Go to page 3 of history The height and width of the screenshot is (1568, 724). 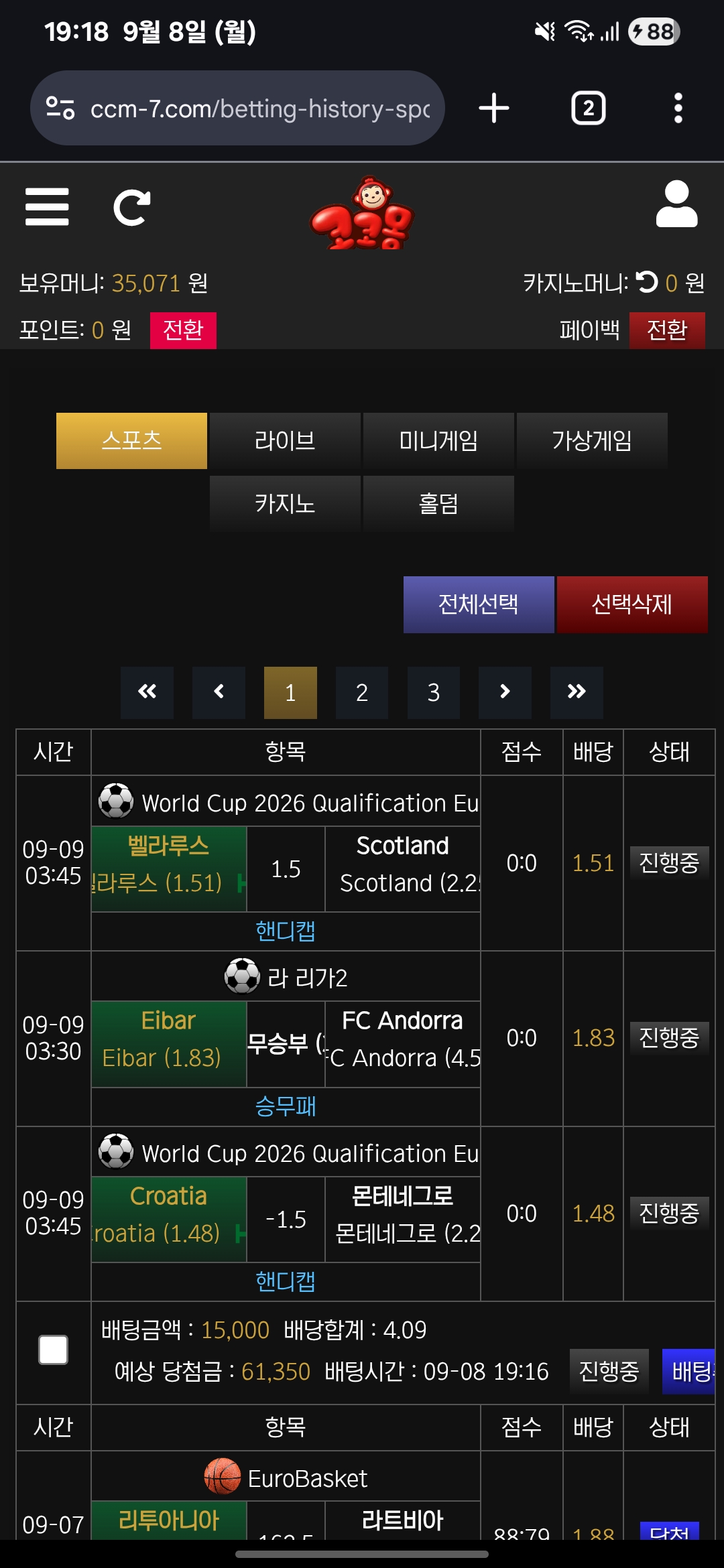[x=434, y=692]
